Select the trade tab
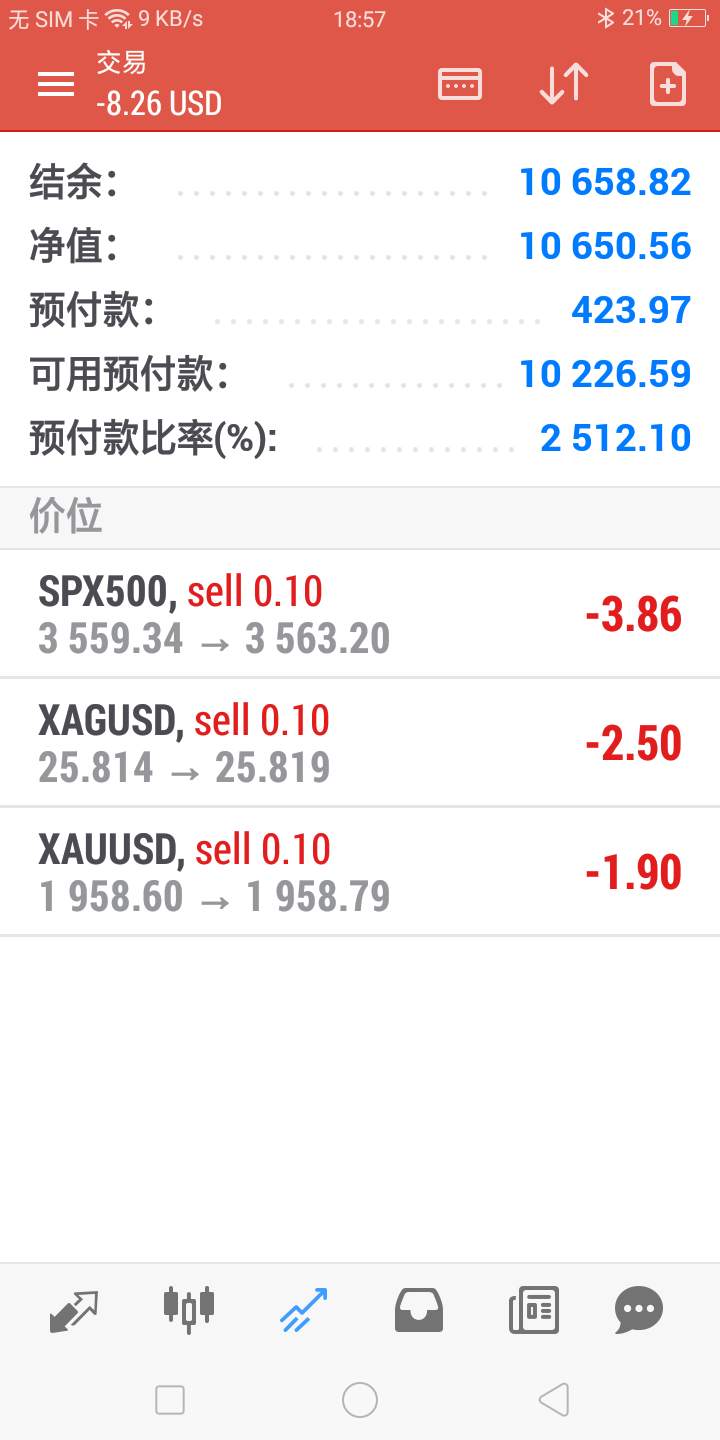This screenshot has width=720, height=1440. click(x=303, y=1310)
